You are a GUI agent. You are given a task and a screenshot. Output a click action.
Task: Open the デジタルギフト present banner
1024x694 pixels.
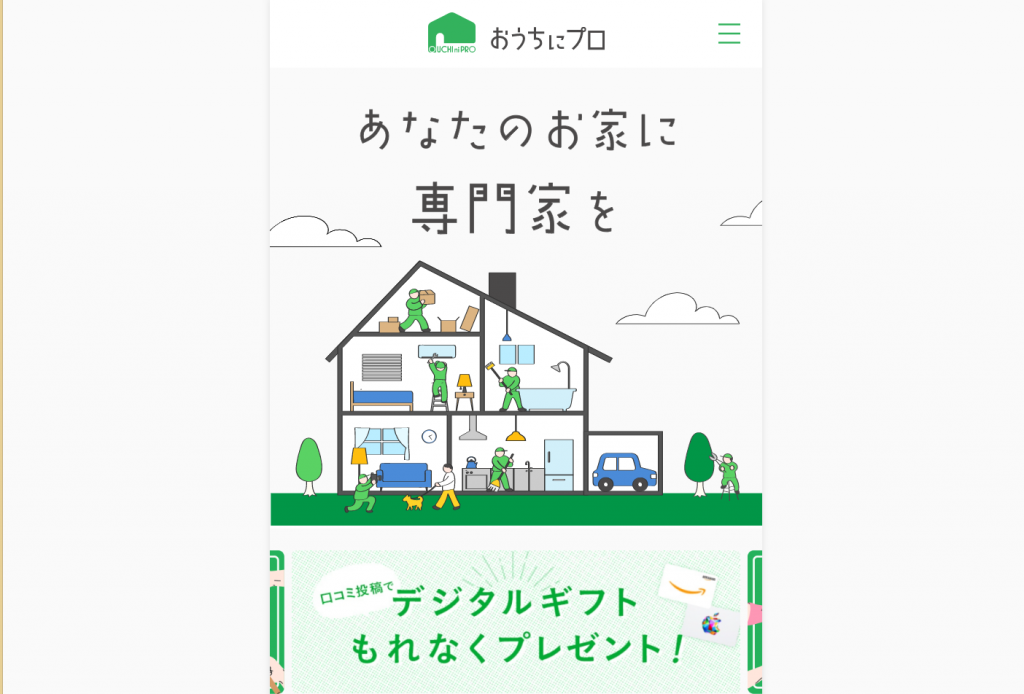516,622
